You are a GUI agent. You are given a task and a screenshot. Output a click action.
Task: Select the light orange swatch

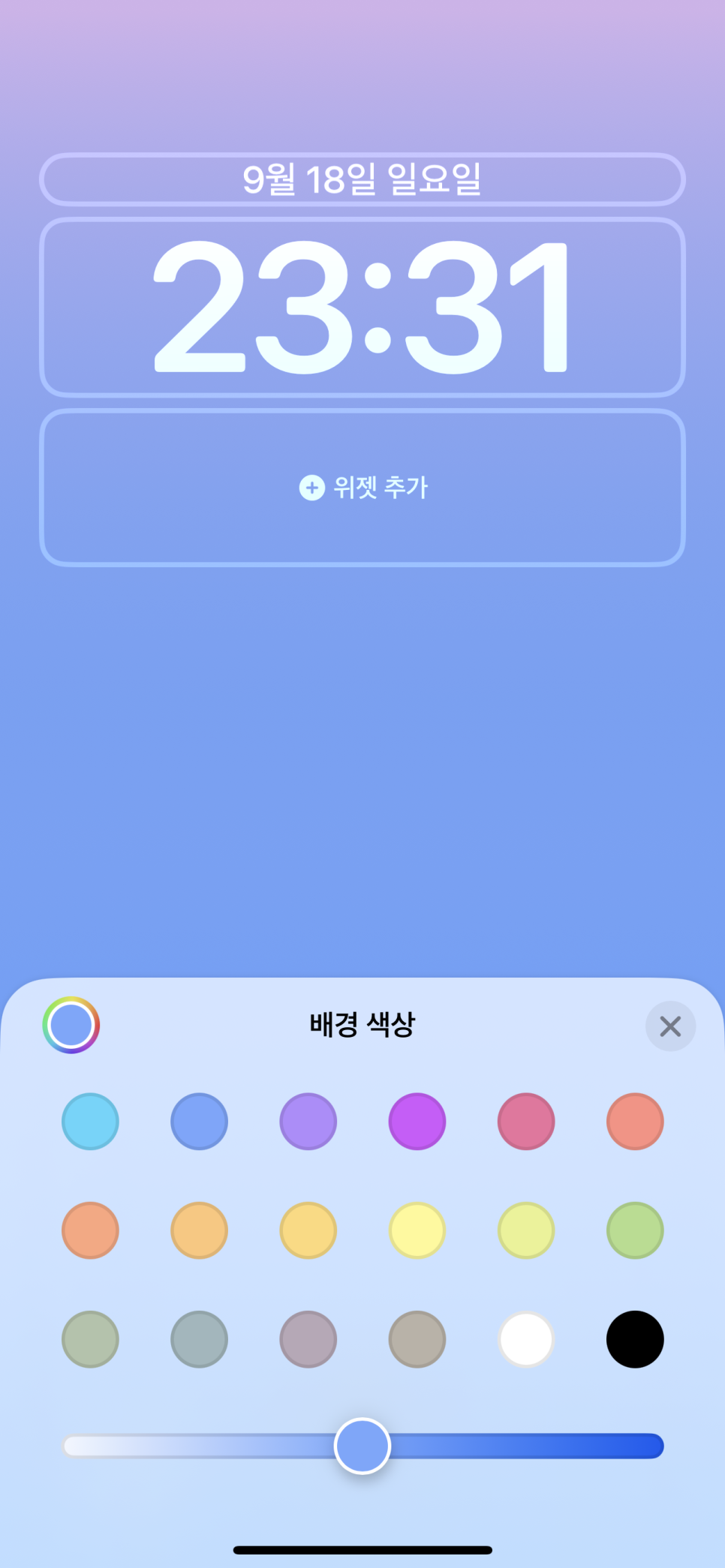[199, 1230]
